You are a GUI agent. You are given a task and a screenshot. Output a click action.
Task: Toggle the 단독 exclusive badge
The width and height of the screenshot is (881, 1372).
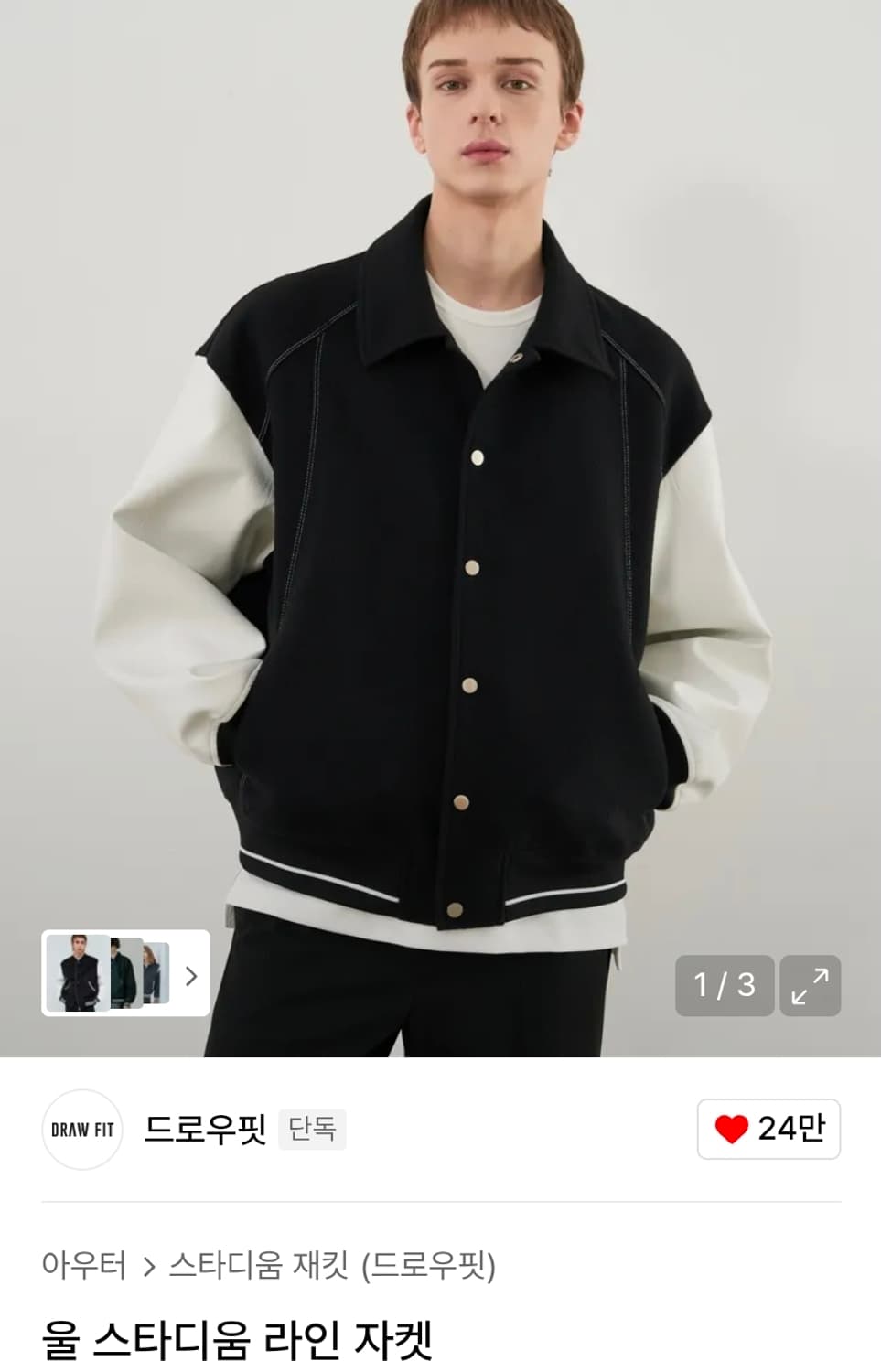coord(312,1131)
